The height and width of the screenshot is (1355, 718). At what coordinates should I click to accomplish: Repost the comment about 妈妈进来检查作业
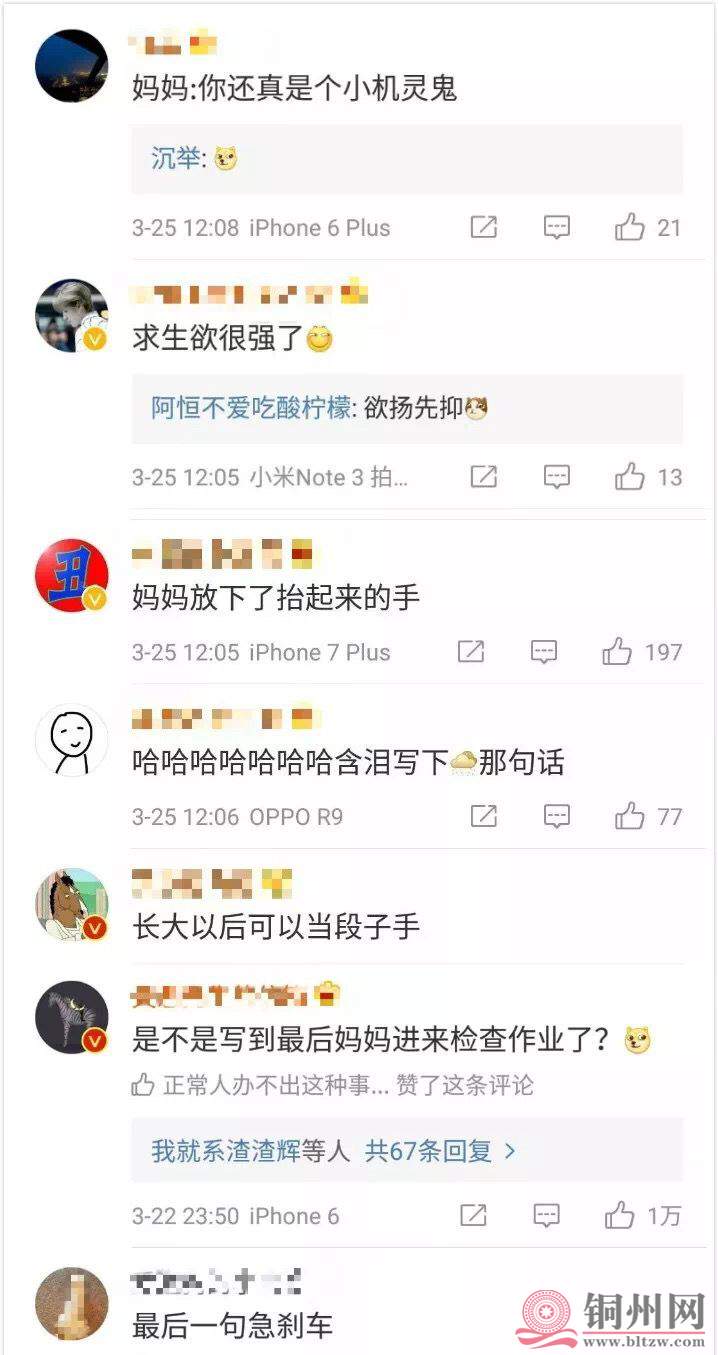pyautogui.click(x=473, y=1216)
